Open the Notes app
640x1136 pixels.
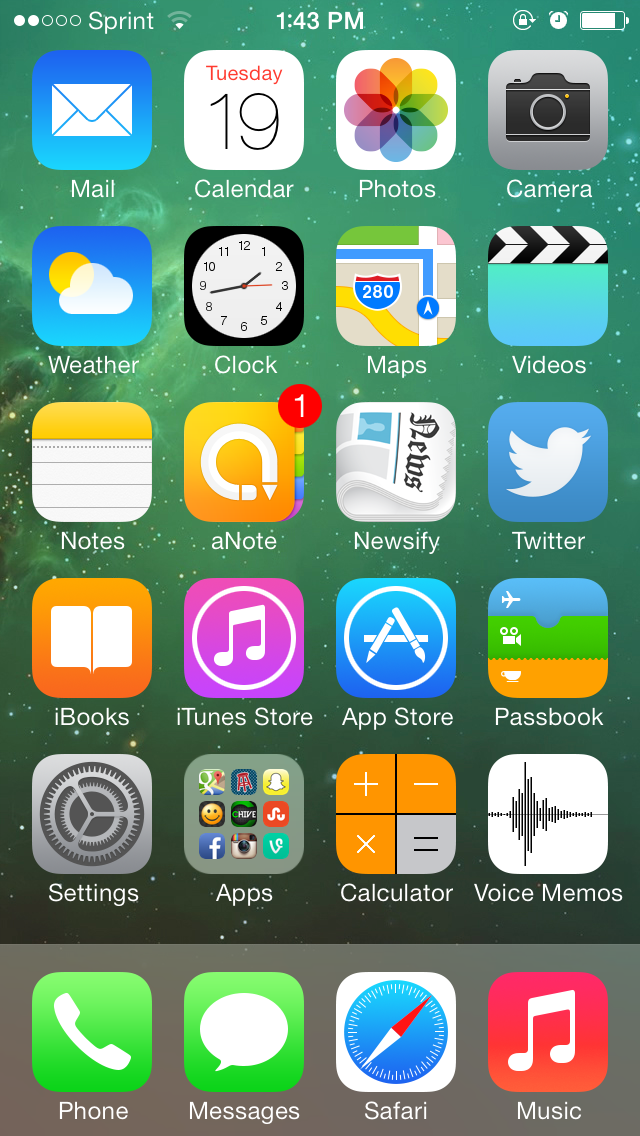[92, 462]
